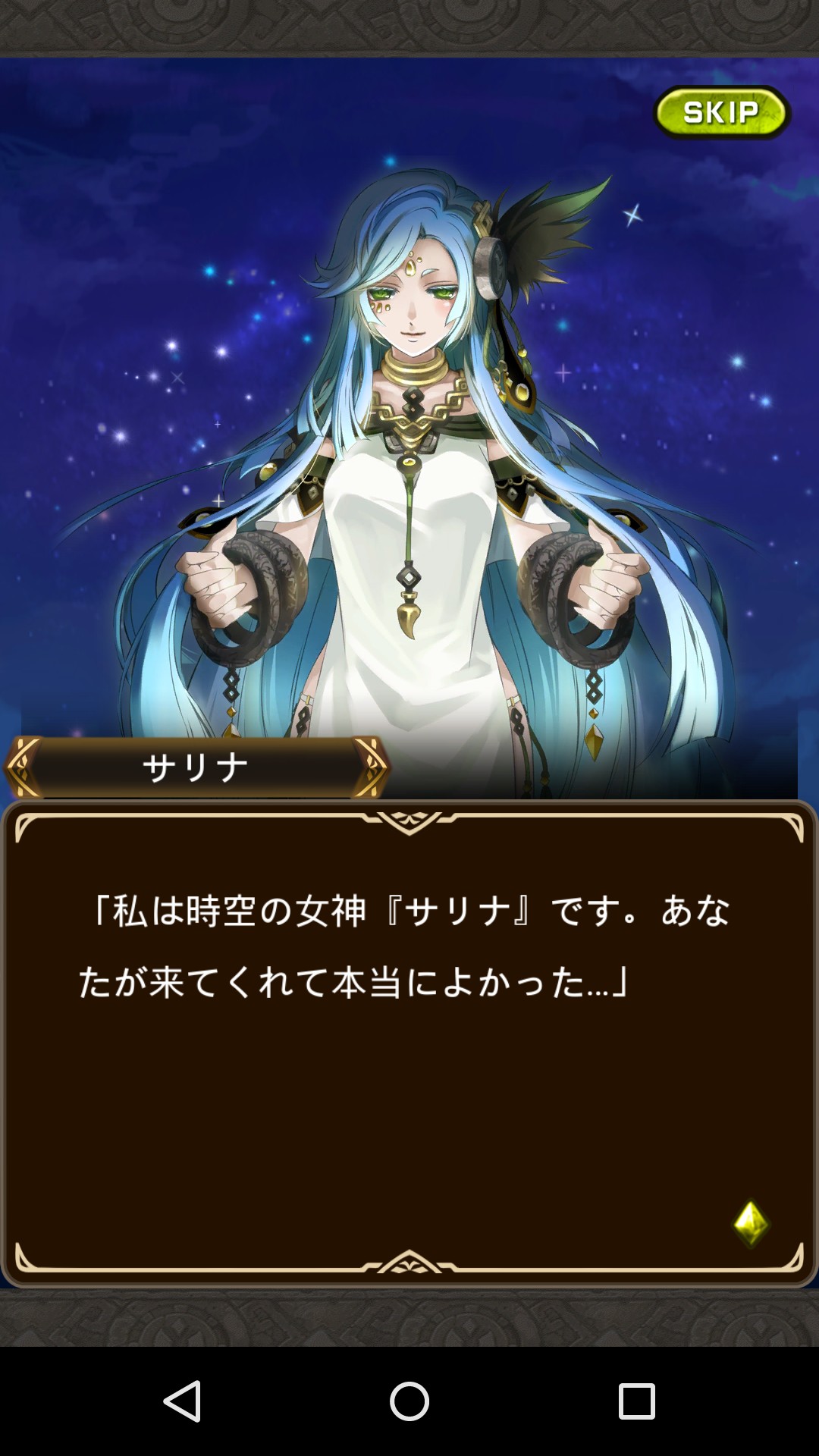This screenshot has width=819, height=1456.
Task: Open the recent apps overview
Action: click(637, 1401)
